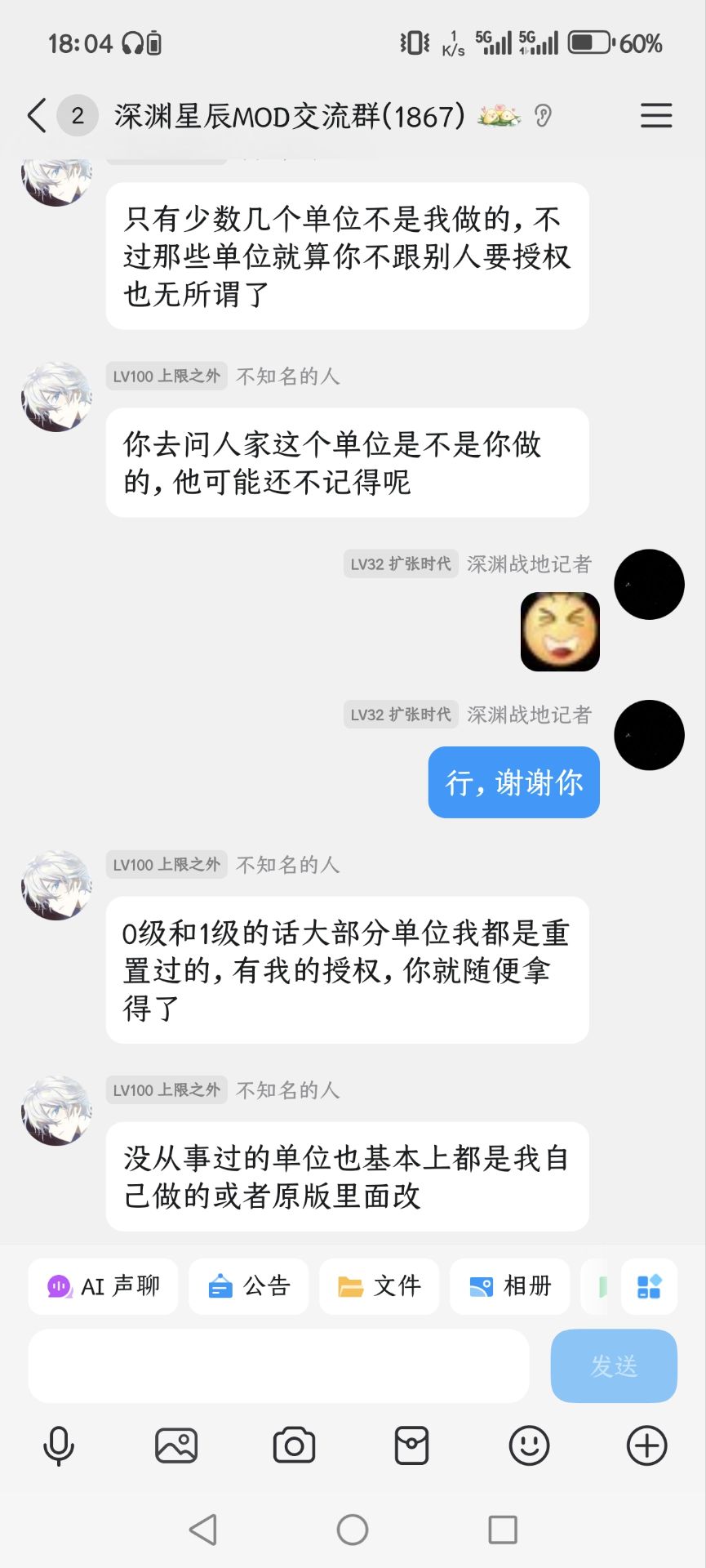Open the 文件 group files
Viewport: 706px width, 1568px height.
pyautogui.click(x=379, y=1286)
